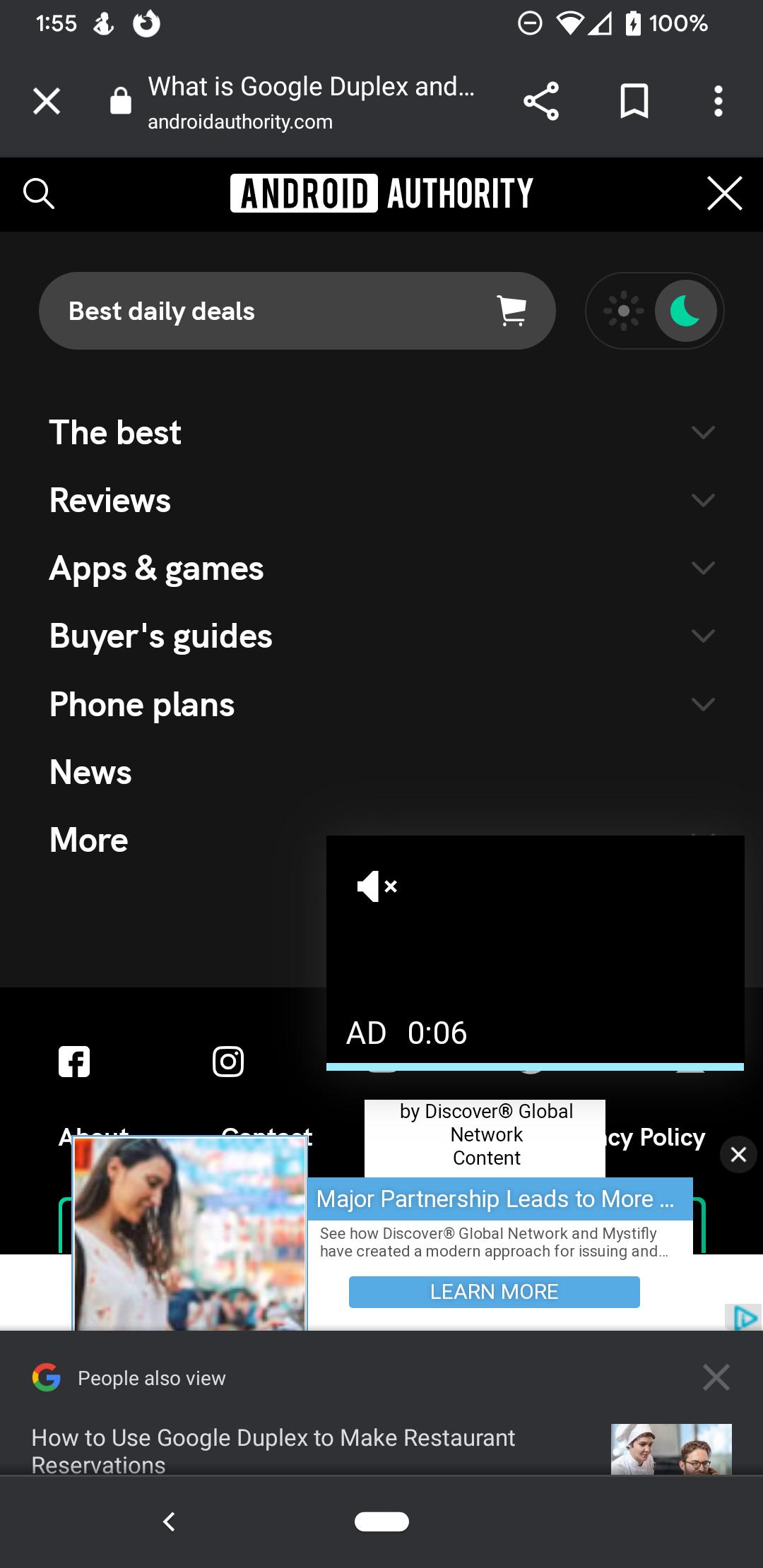Screen dimensions: 763x1568
Task: Visit Android Authority's Instagram page
Action: point(228,1062)
